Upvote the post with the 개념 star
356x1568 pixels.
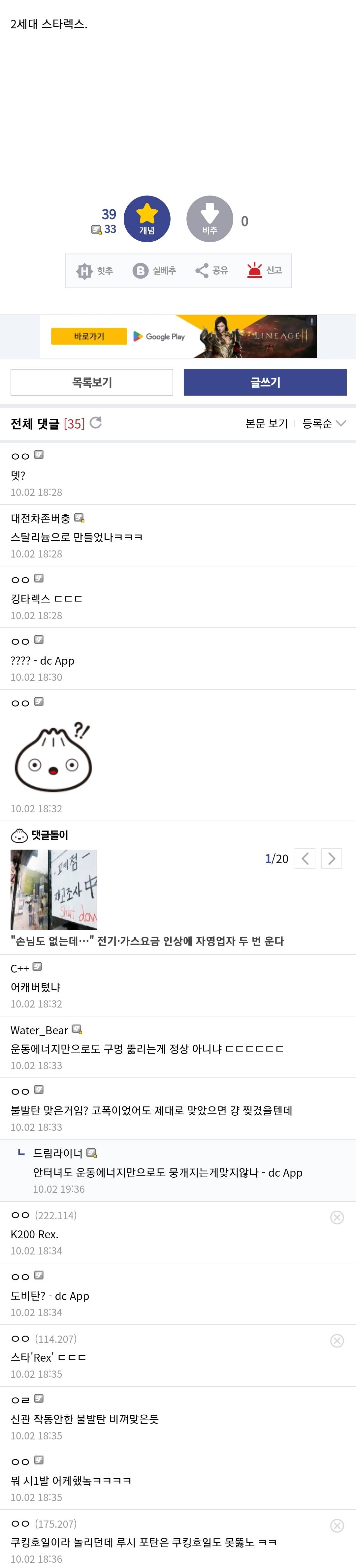[147, 219]
